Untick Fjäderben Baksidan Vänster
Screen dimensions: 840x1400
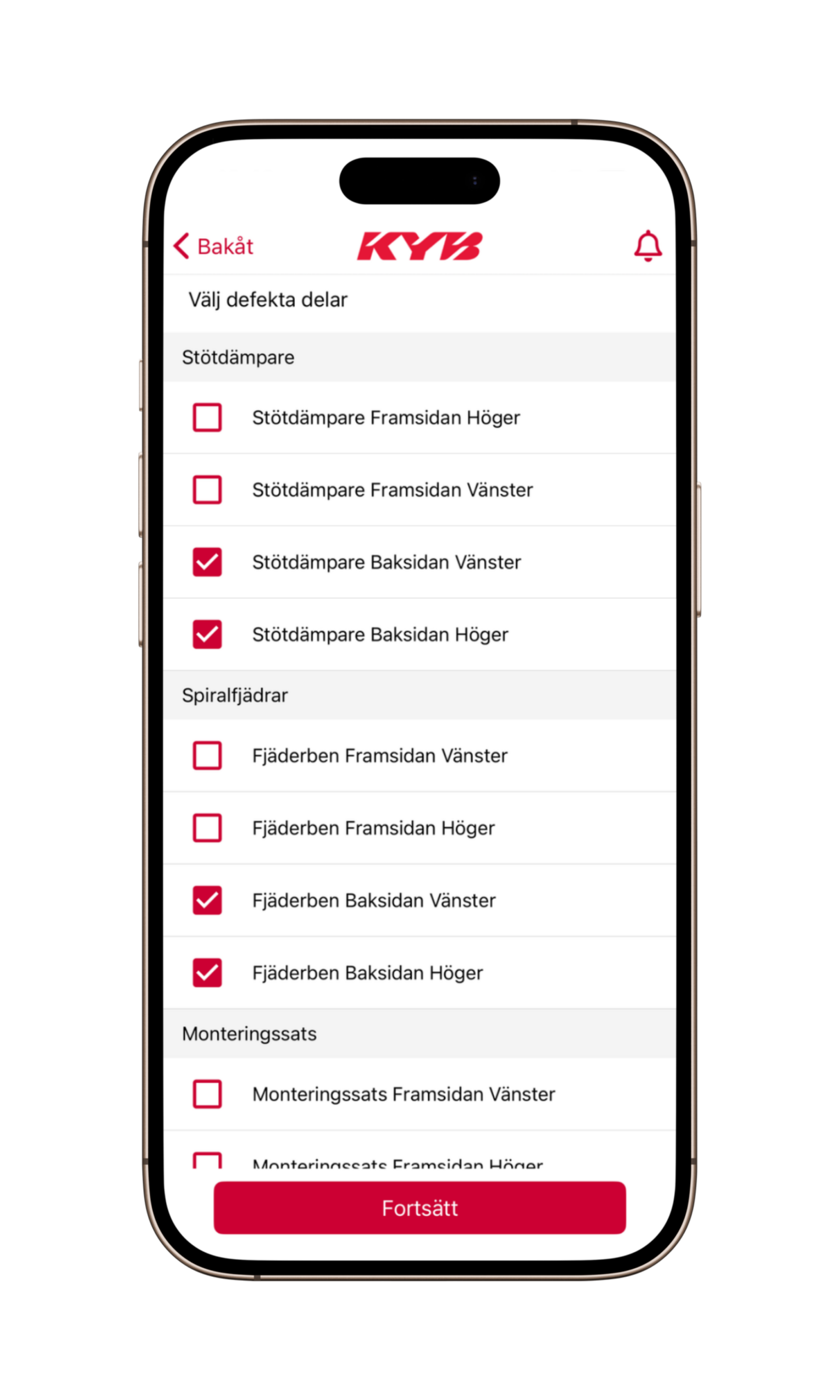tap(207, 900)
